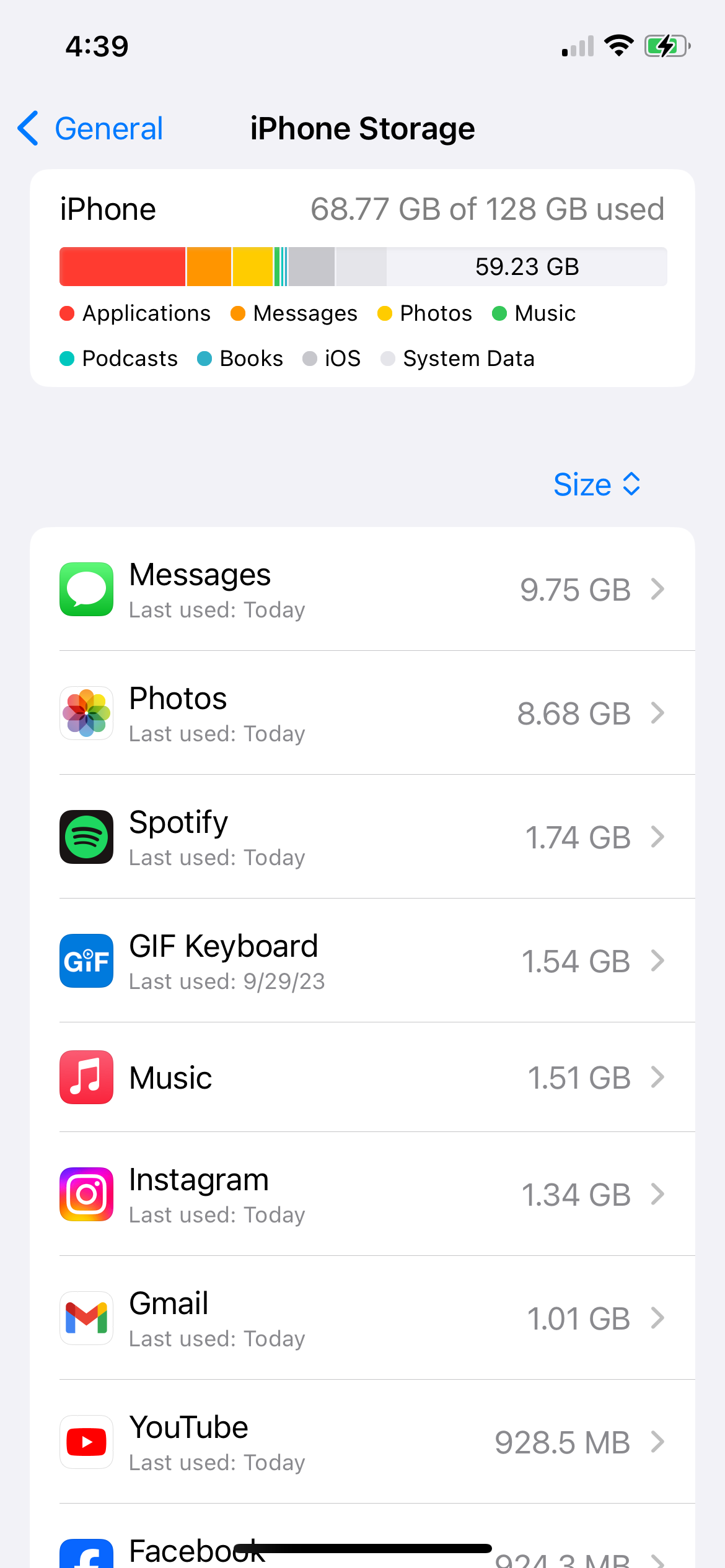This screenshot has height=1568, width=725.
Task: Show Instagram storage details
Action: (x=362, y=1195)
